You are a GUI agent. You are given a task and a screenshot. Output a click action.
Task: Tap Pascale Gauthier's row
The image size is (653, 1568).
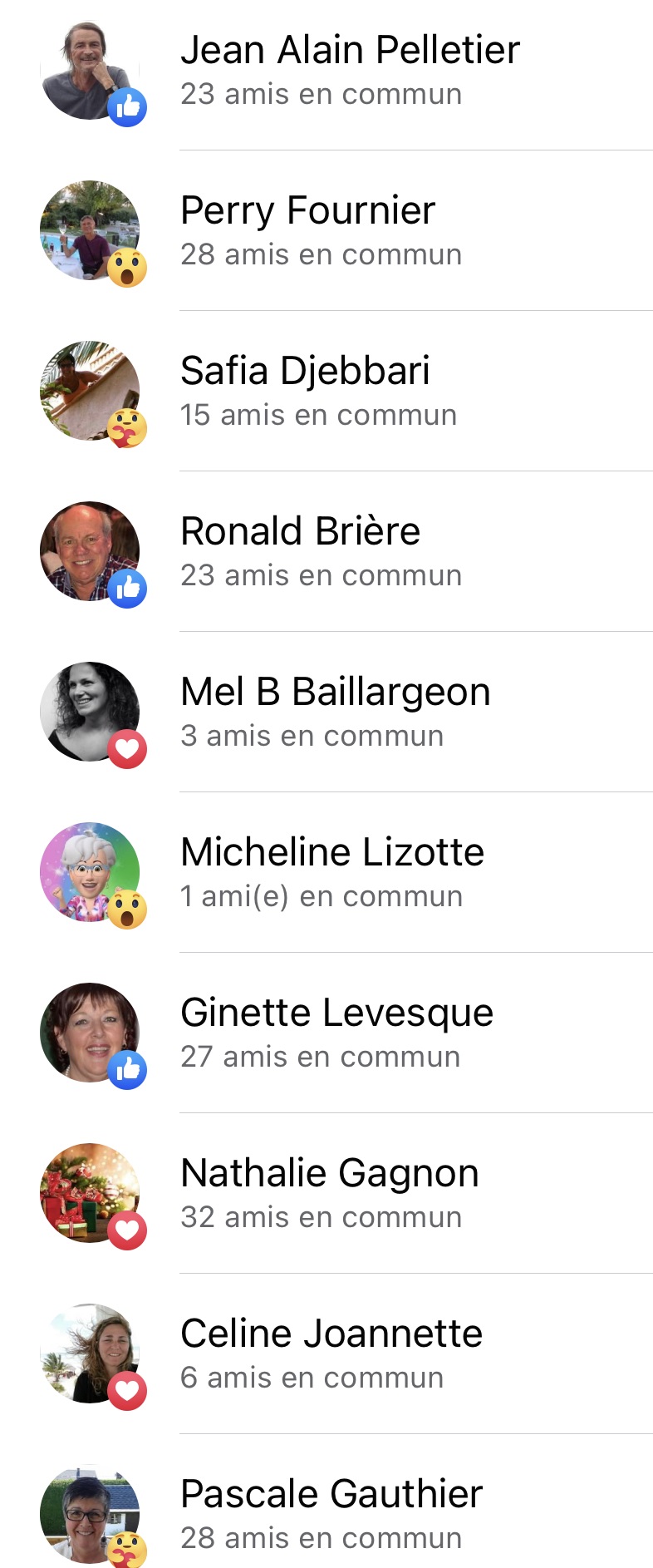[331, 1495]
